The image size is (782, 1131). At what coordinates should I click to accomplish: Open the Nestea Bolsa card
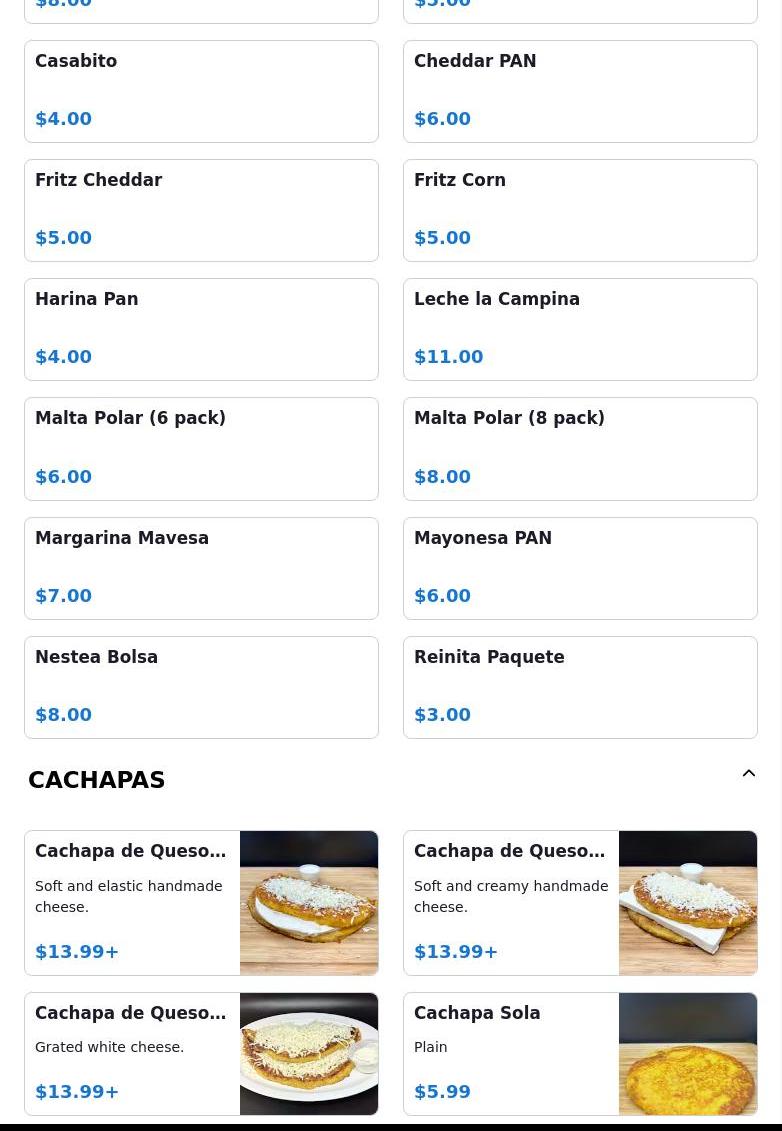(x=201, y=687)
